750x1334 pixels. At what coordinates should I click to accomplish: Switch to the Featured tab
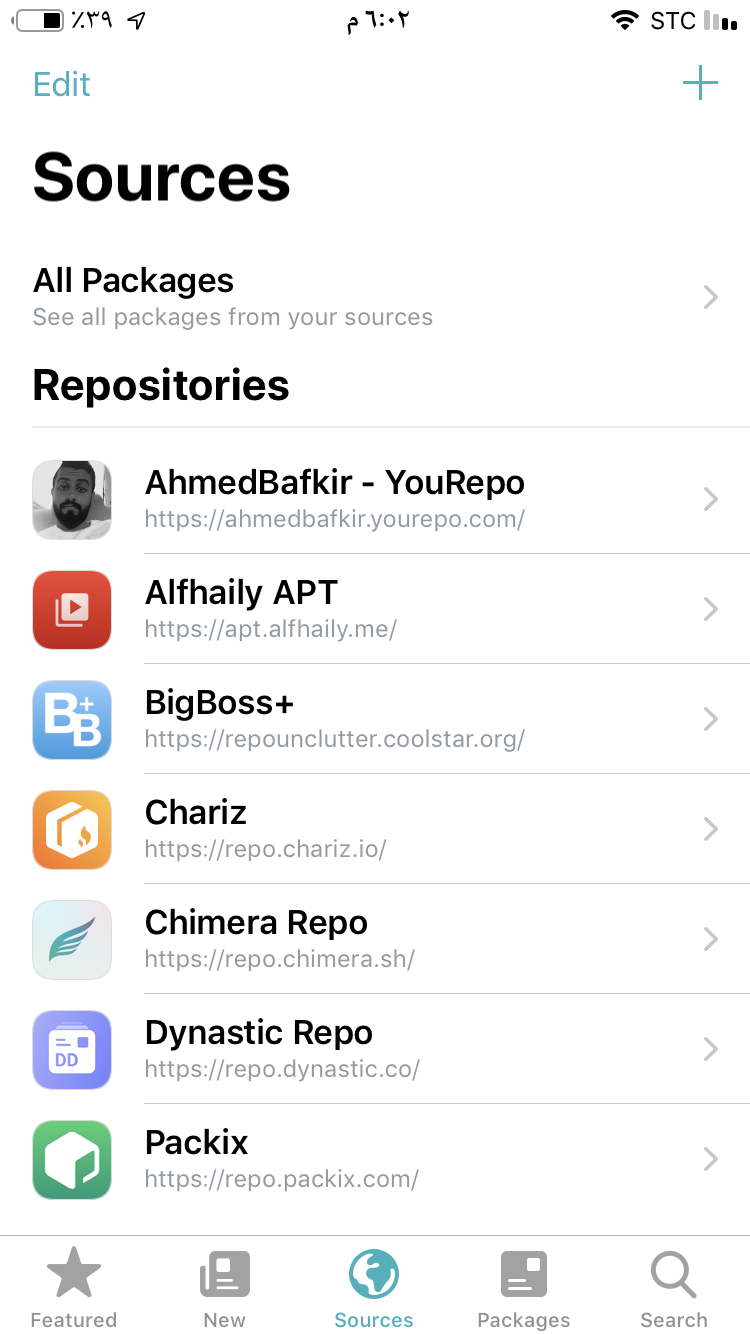pyautogui.click(x=74, y=1287)
